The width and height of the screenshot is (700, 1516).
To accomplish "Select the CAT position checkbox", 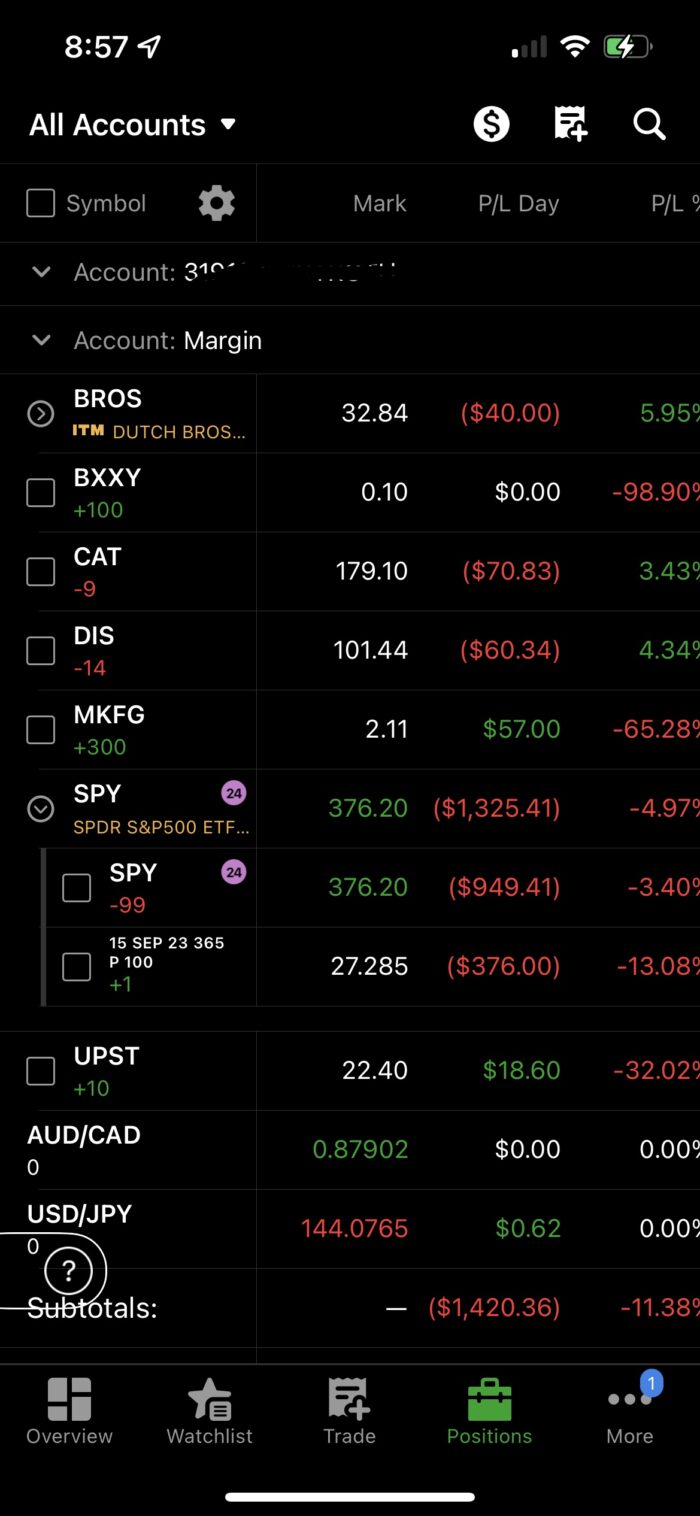I will click(x=40, y=571).
